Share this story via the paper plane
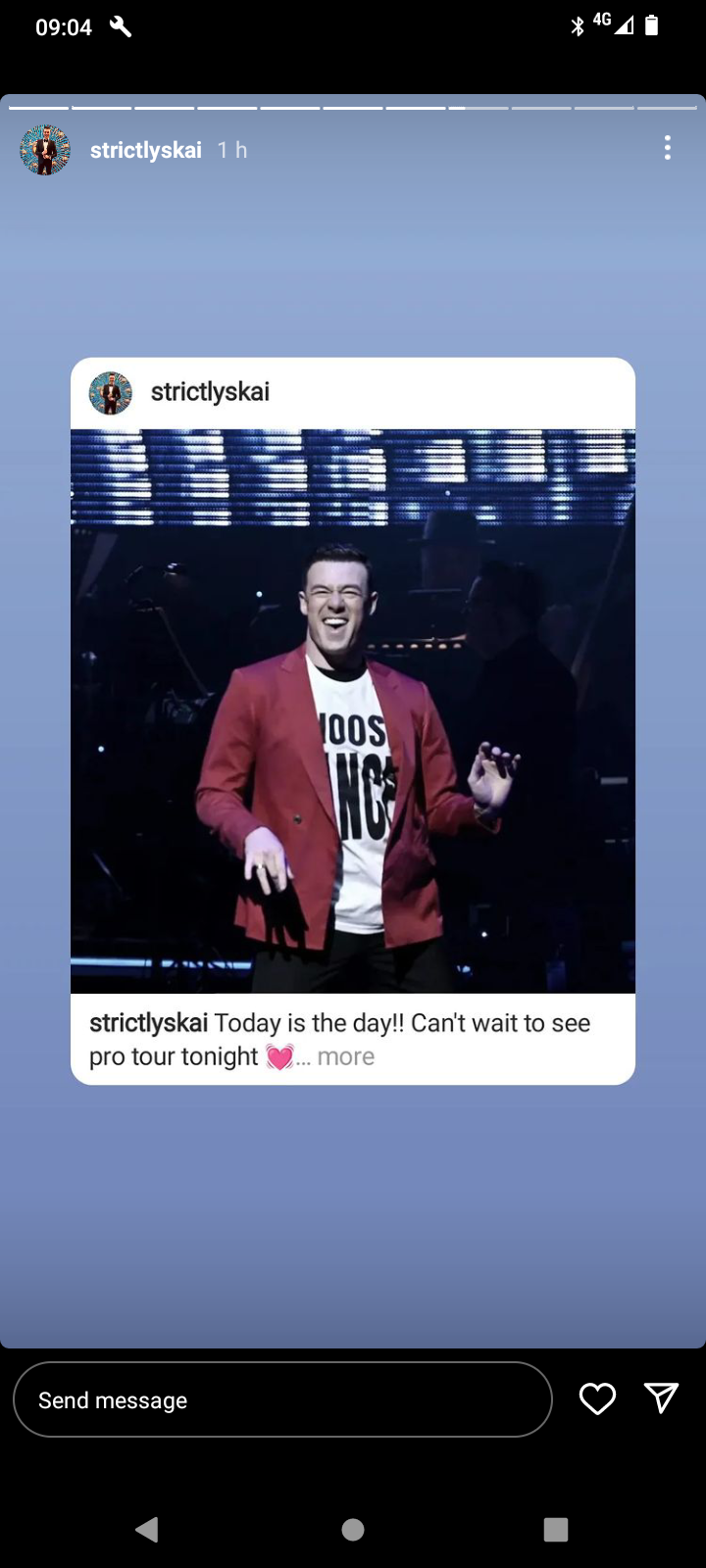Image resolution: width=706 pixels, height=1568 pixels. tap(662, 1397)
